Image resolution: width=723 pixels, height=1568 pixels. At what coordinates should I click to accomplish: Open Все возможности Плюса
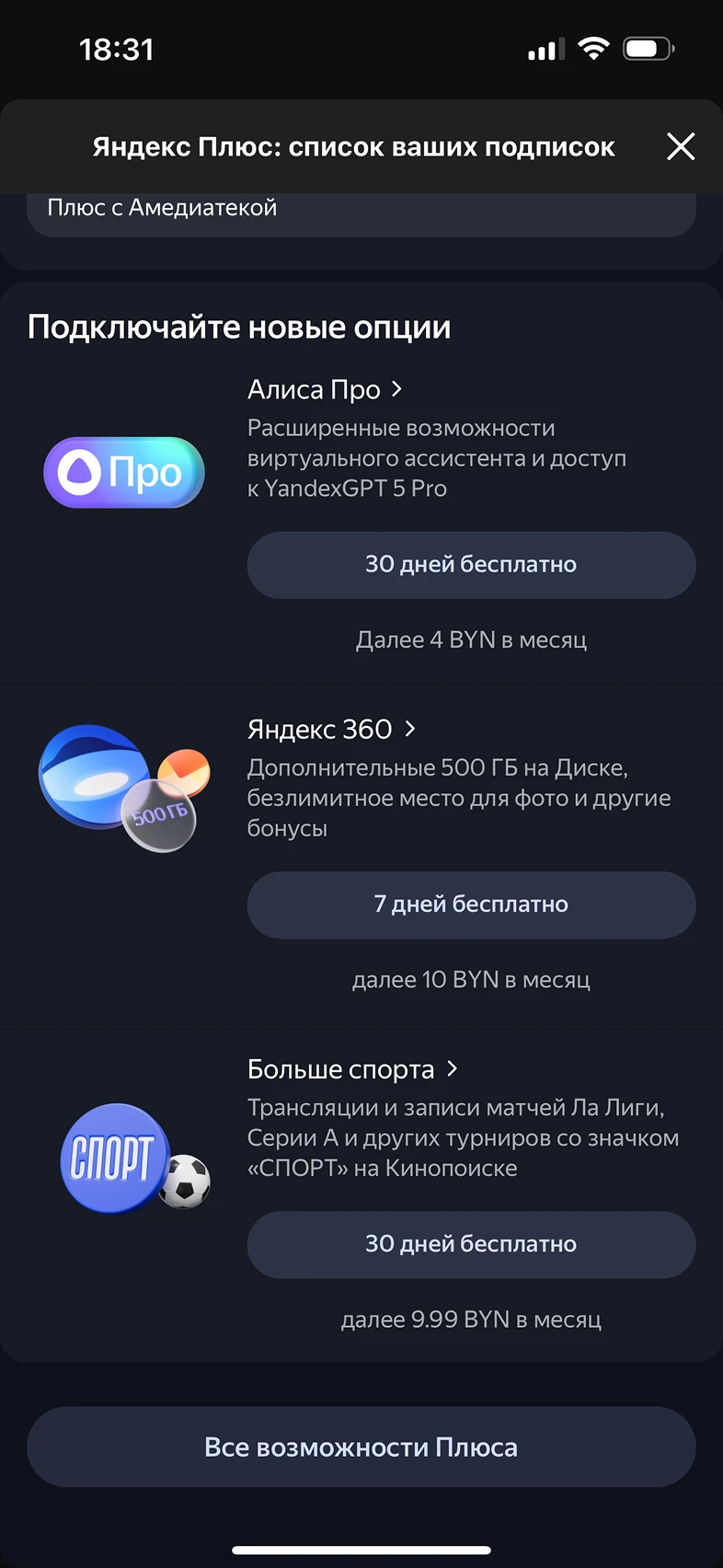361,1447
